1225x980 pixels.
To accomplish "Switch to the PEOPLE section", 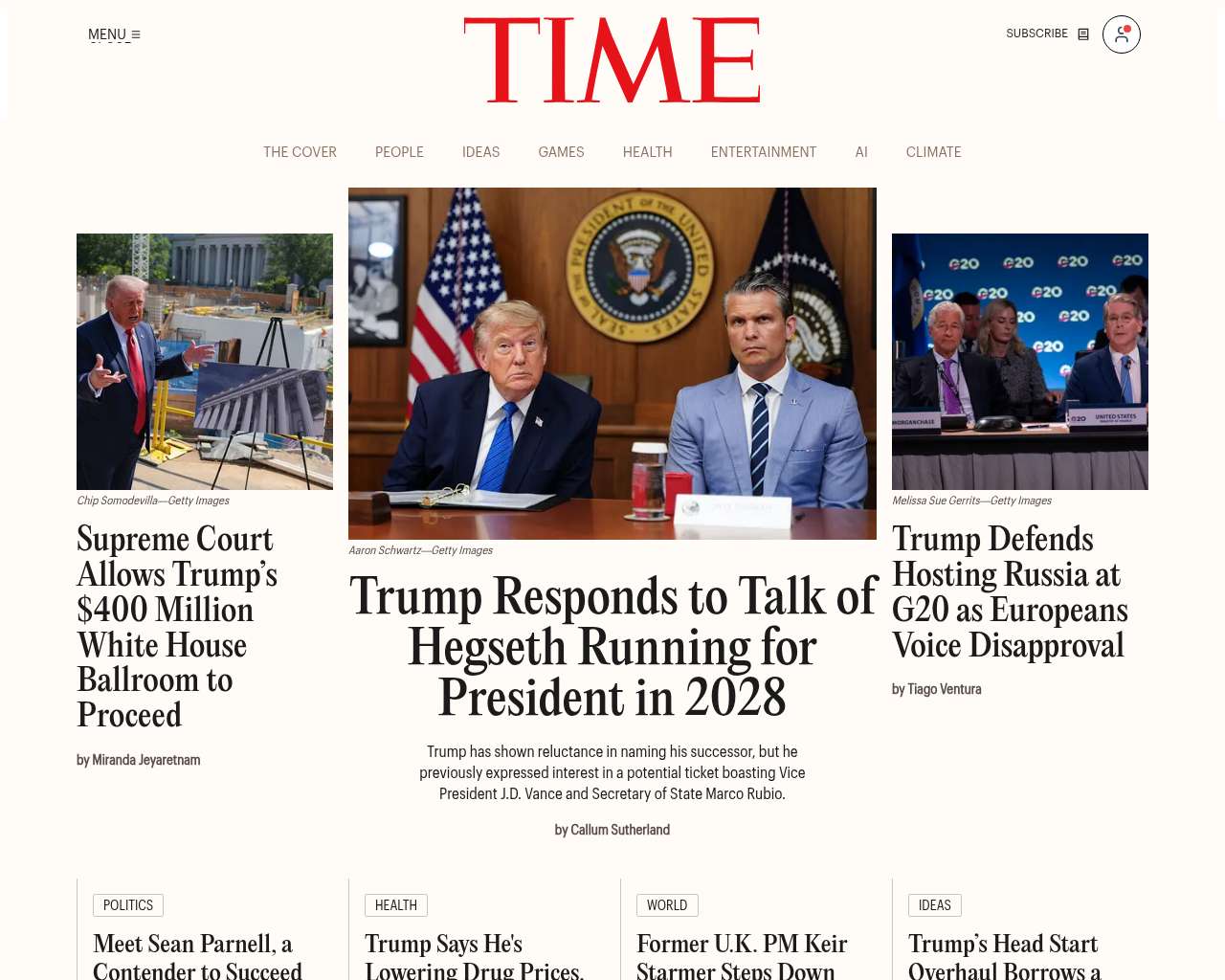I will click(399, 152).
